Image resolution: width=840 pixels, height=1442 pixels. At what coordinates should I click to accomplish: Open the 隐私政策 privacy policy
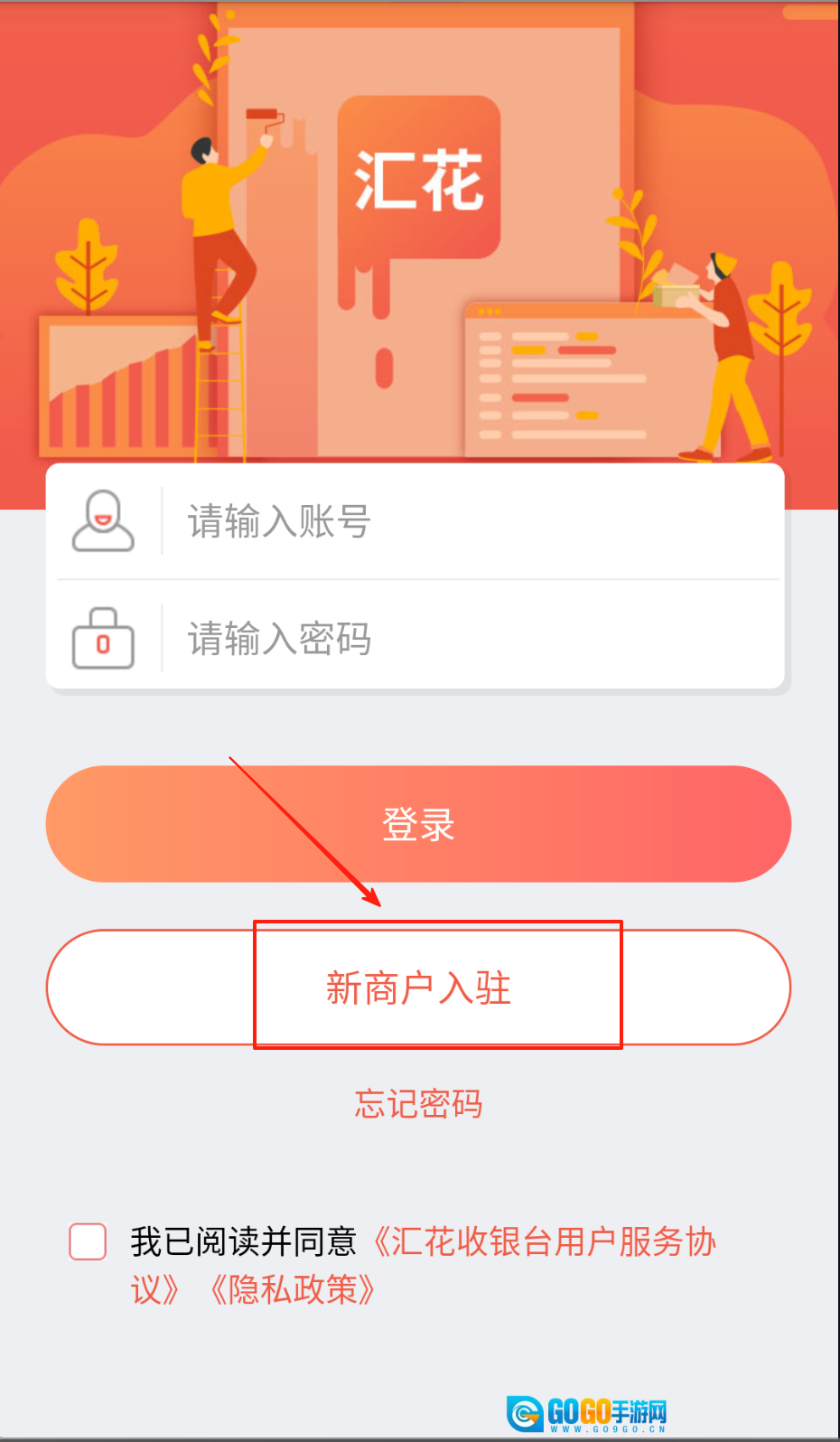(292, 1290)
